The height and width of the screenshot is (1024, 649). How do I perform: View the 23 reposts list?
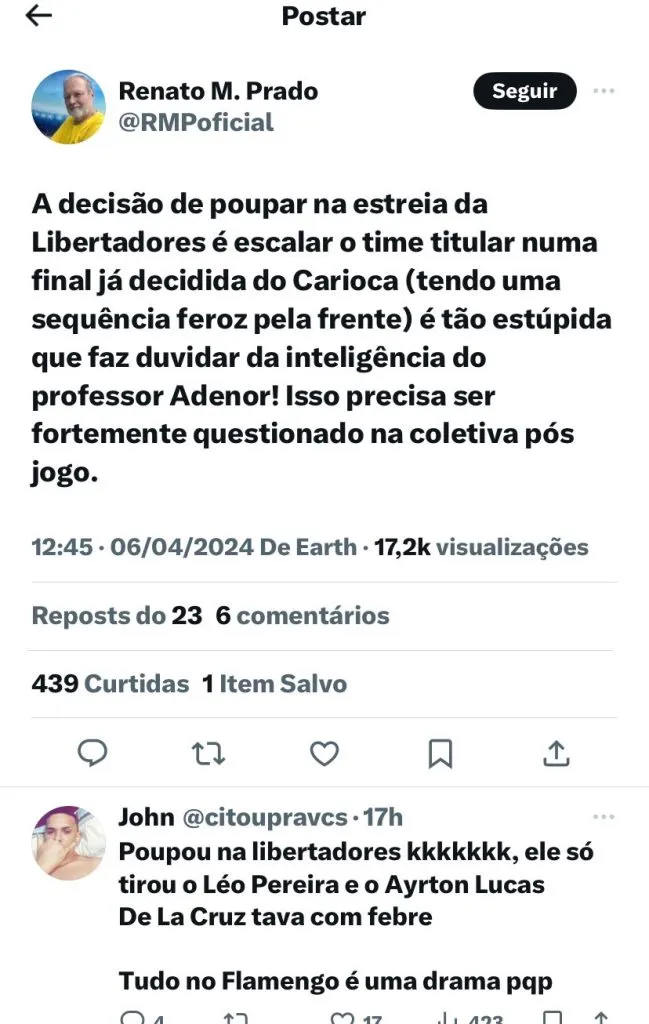pyautogui.click(x=117, y=616)
